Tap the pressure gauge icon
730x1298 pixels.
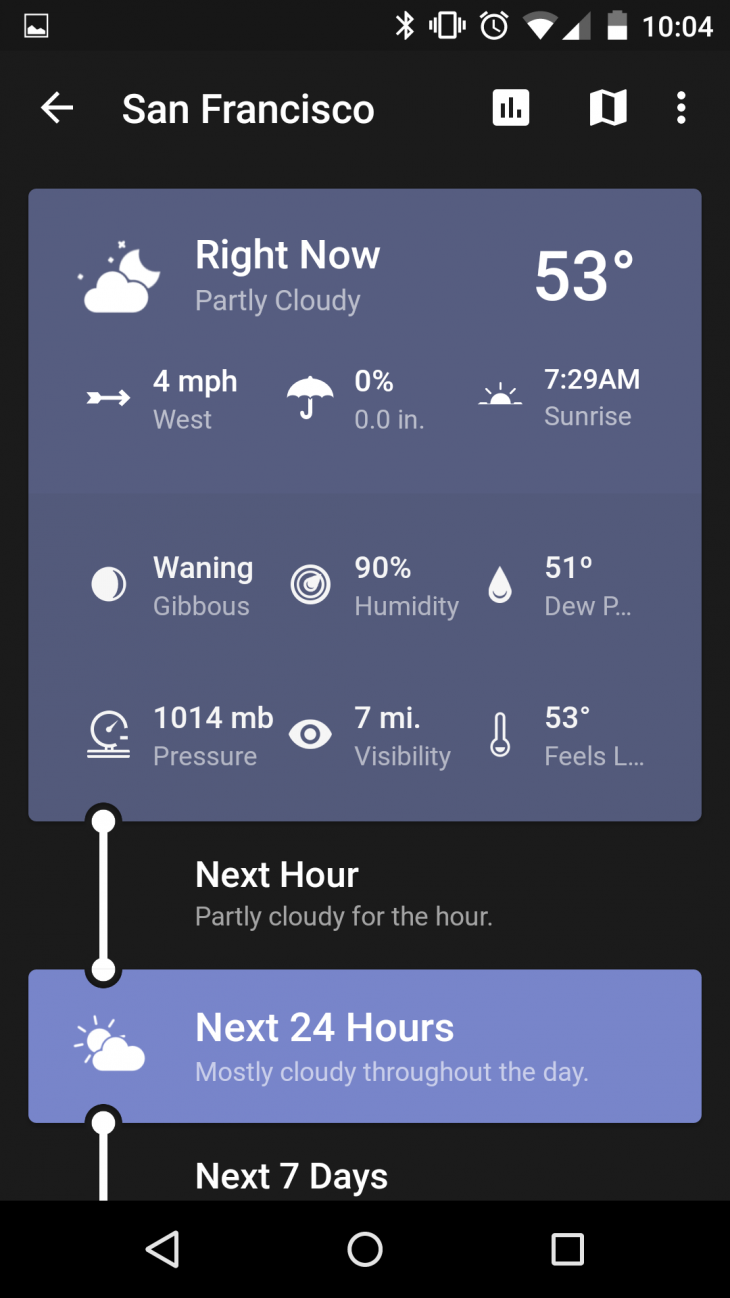coord(110,734)
